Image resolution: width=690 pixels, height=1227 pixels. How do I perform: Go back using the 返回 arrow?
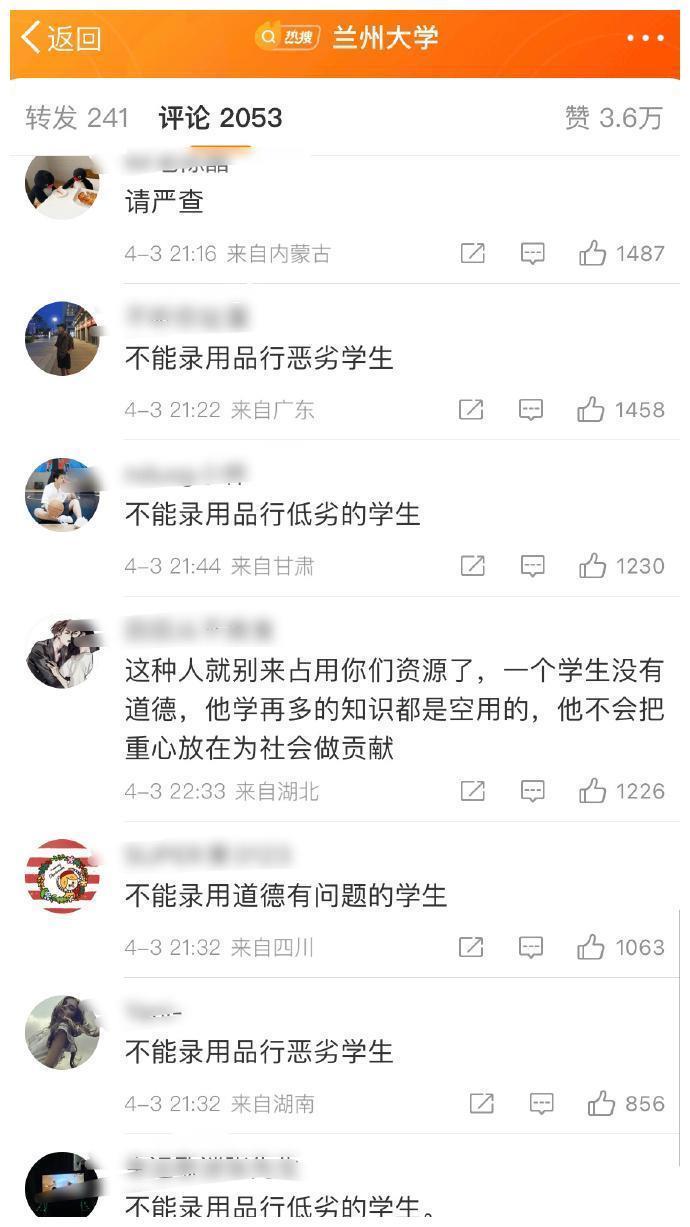click(60, 38)
